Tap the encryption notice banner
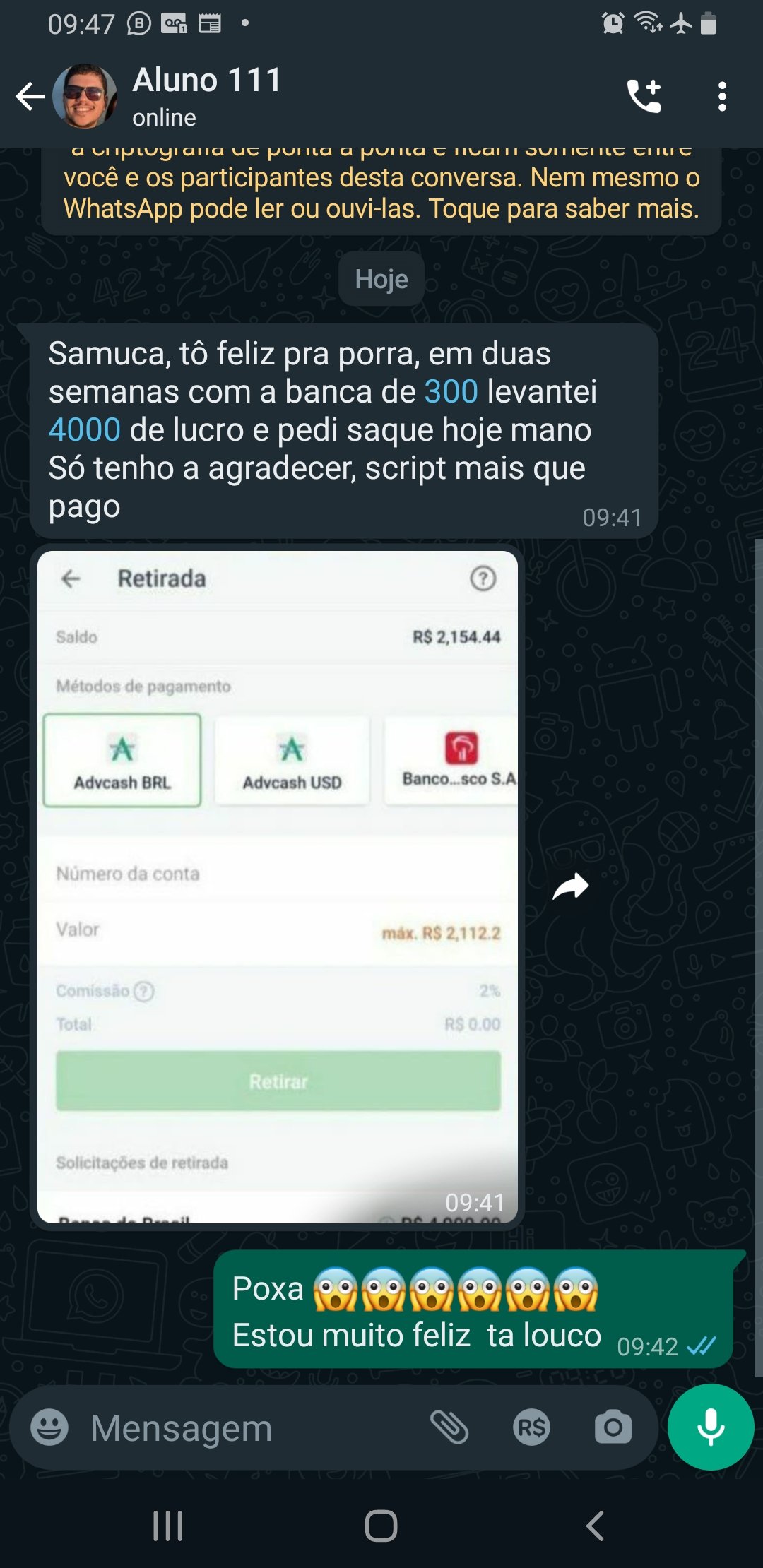 coord(381,184)
